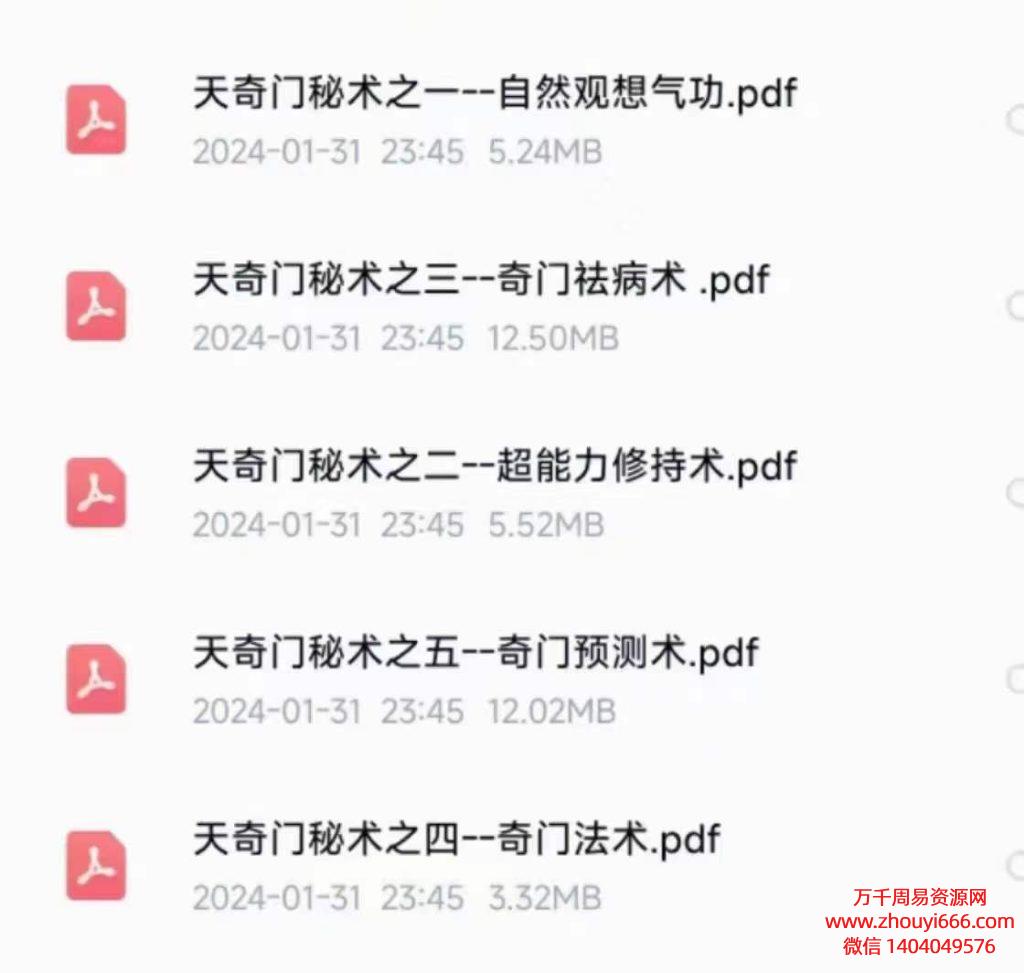The height and width of the screenshot is (973, 1024).
Task: Open 天奇门秘术之三 奇门祛病术 PDF
Action: 480,281
